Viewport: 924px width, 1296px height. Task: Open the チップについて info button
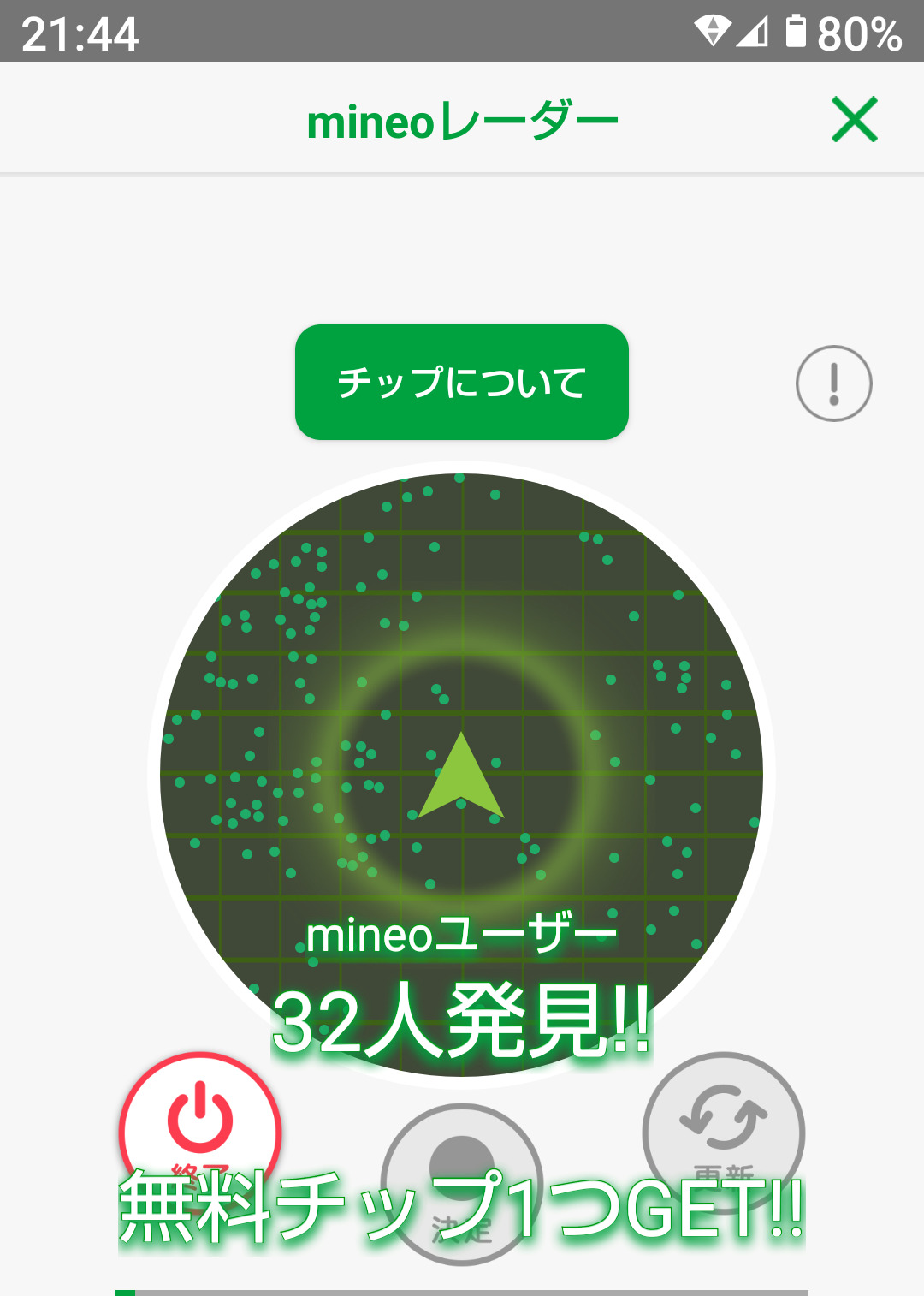click(x=461, y=382)
